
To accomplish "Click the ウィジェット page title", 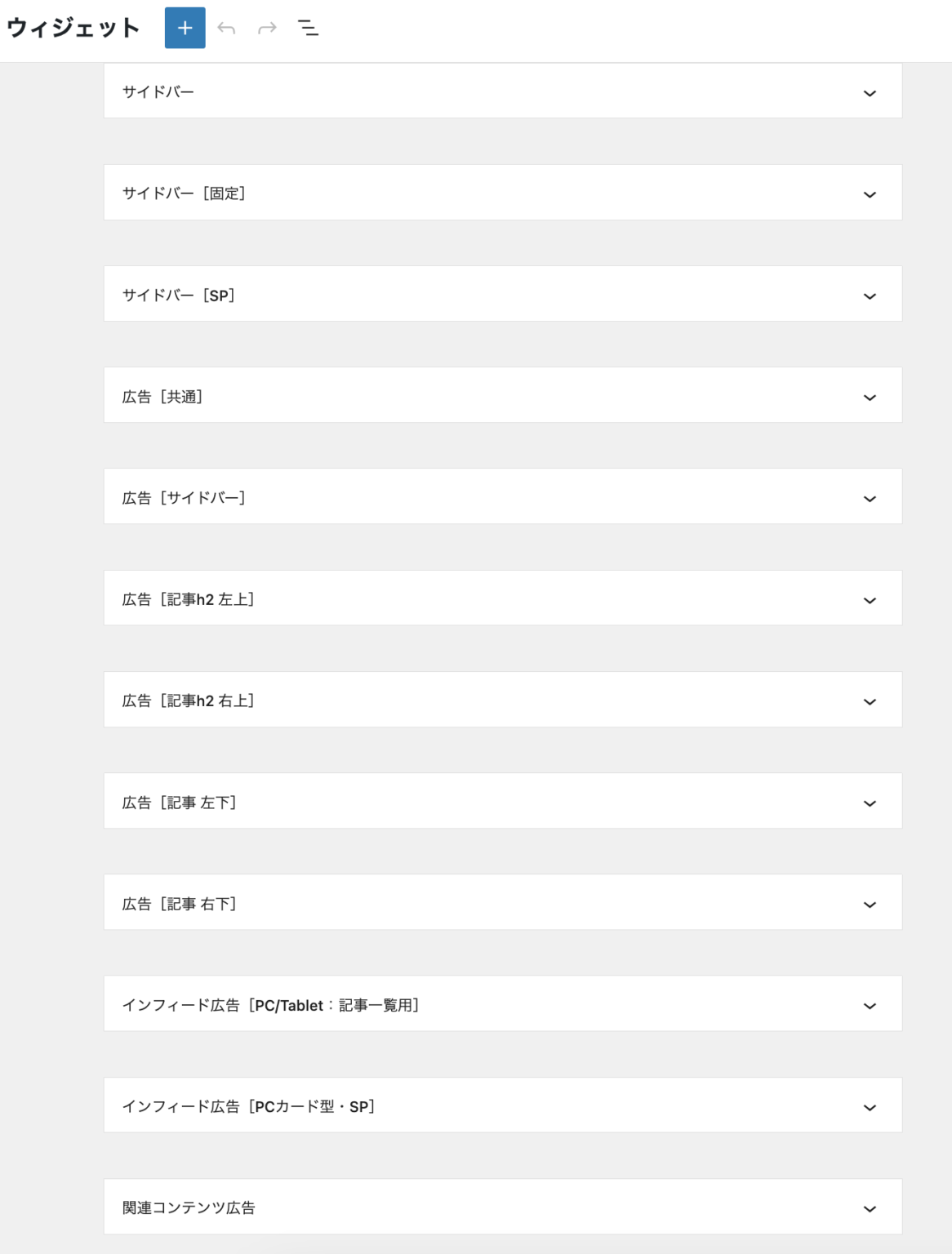I will click(72, 27).
